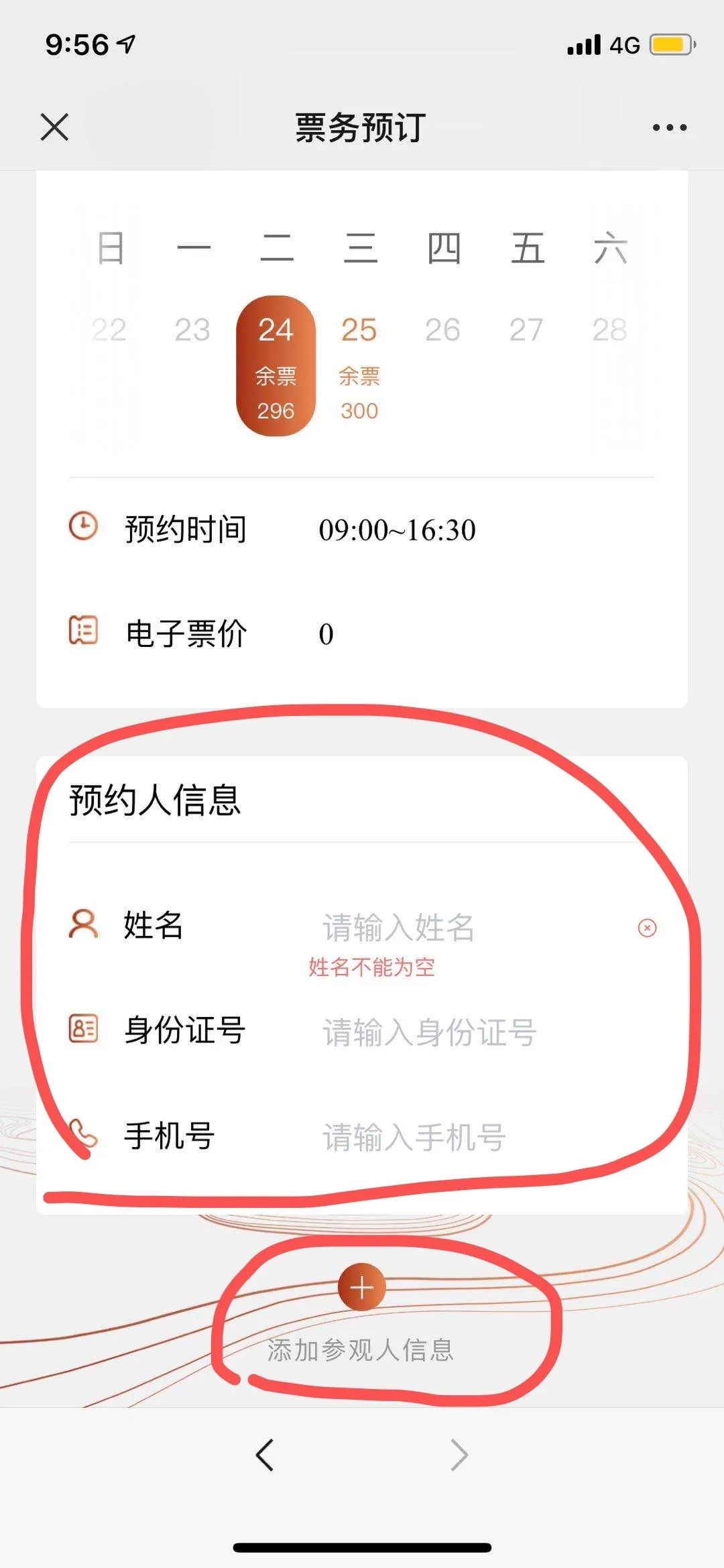The width and height of the screenshot is (724, 1568).
Task: Tap the 手机号 phone number field
Action: [469, 1137]
